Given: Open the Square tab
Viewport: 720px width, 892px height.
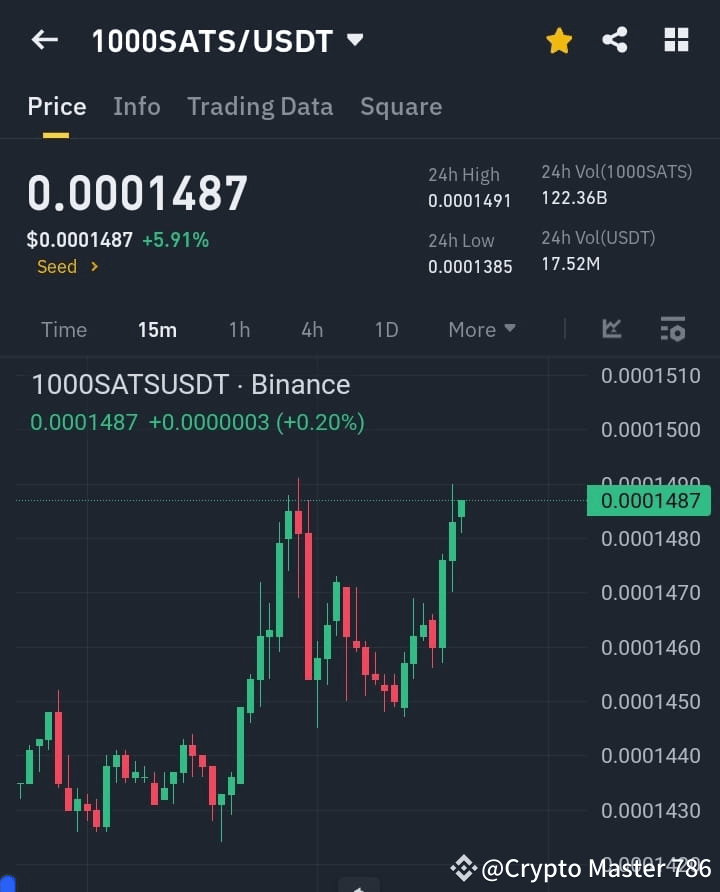Looking at the screenshot, I should [x=400, y=106].
